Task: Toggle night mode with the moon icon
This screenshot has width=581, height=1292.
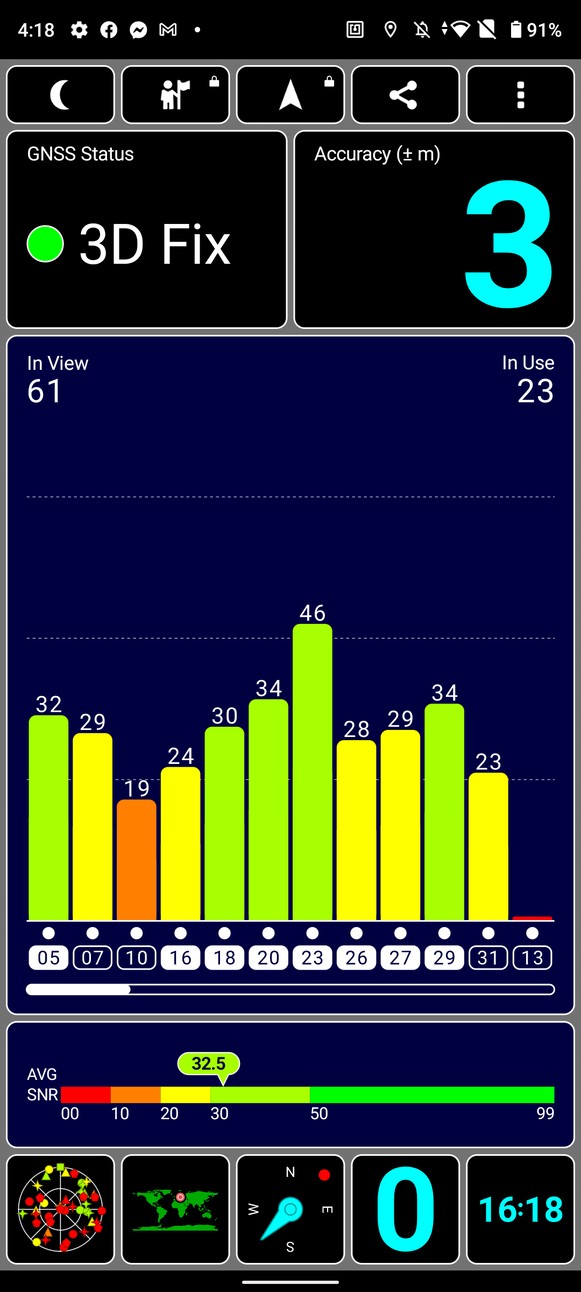Action: point(60,95)
